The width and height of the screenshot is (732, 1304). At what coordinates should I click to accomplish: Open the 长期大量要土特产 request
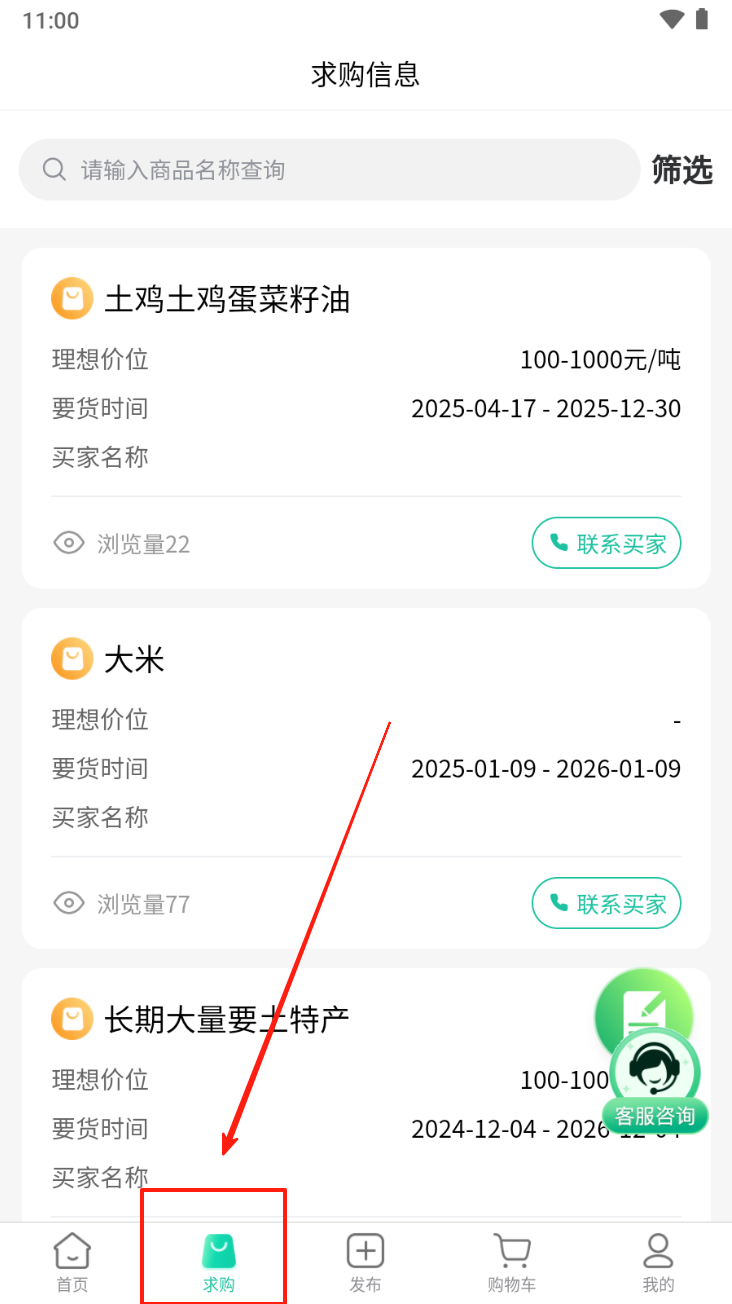[228, 1019]
